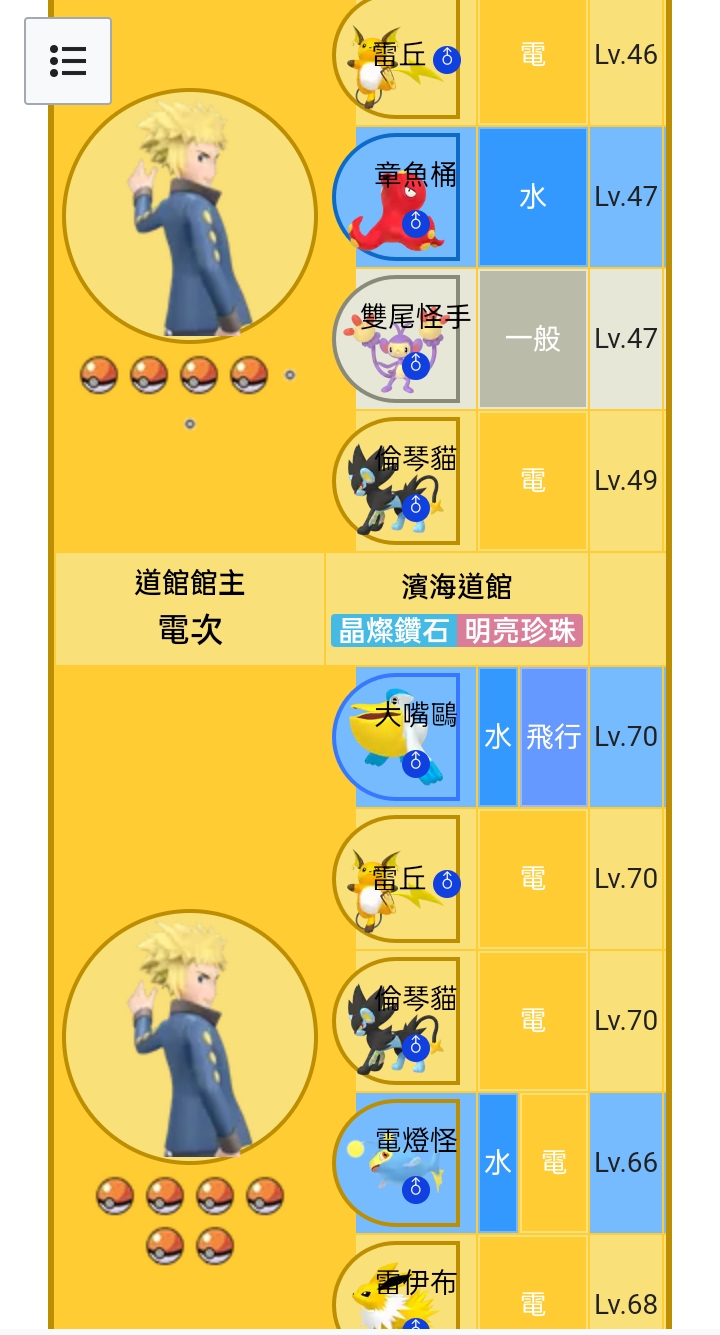Open the 濱海道館 gym link
720x1335 pixels.
[x=457, y=588]
